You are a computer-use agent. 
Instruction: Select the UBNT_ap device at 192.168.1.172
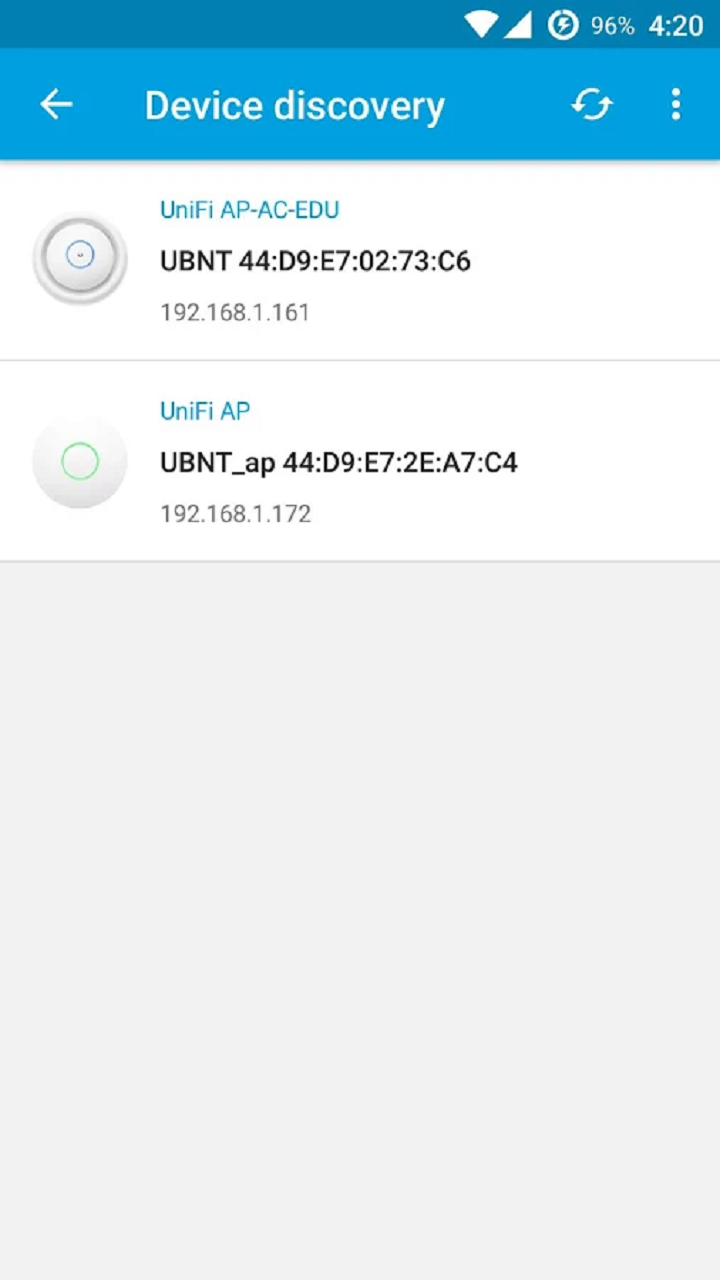pyautogui.click(x=360, y=461)
